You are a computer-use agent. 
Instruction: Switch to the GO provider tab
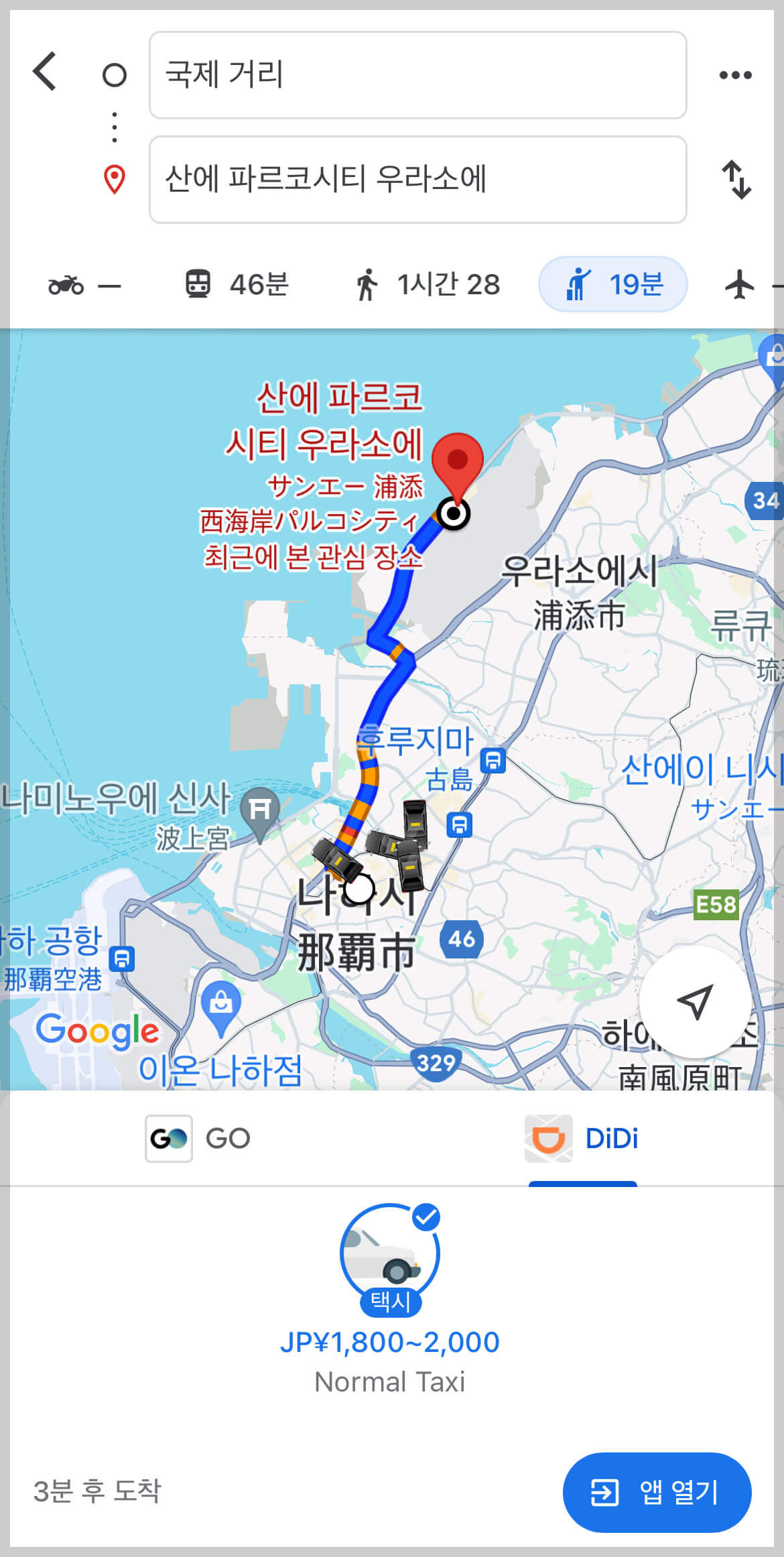(x=200, y=1137)
